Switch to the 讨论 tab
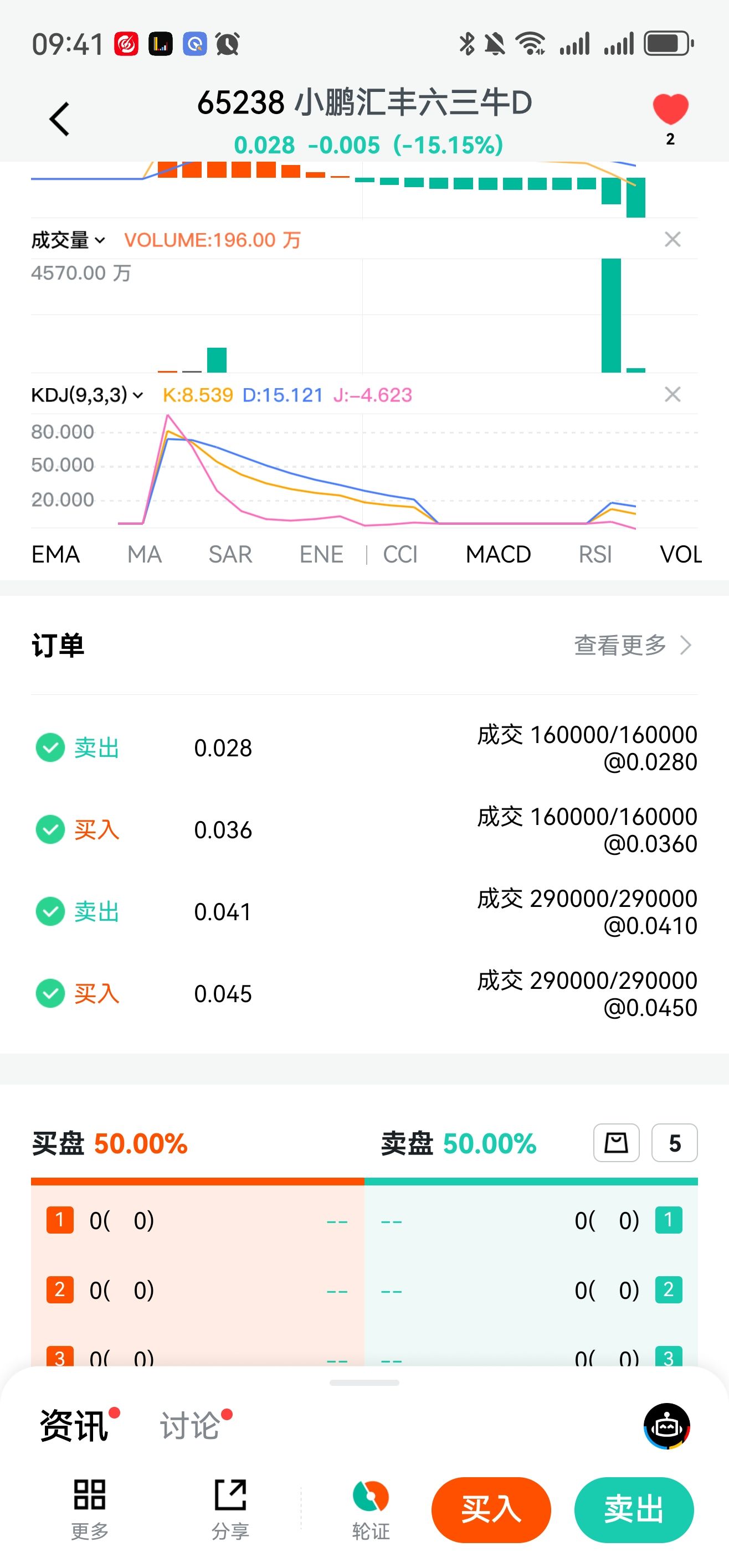The width and height of the screenshot is (729, 1568). (190, 1426)
